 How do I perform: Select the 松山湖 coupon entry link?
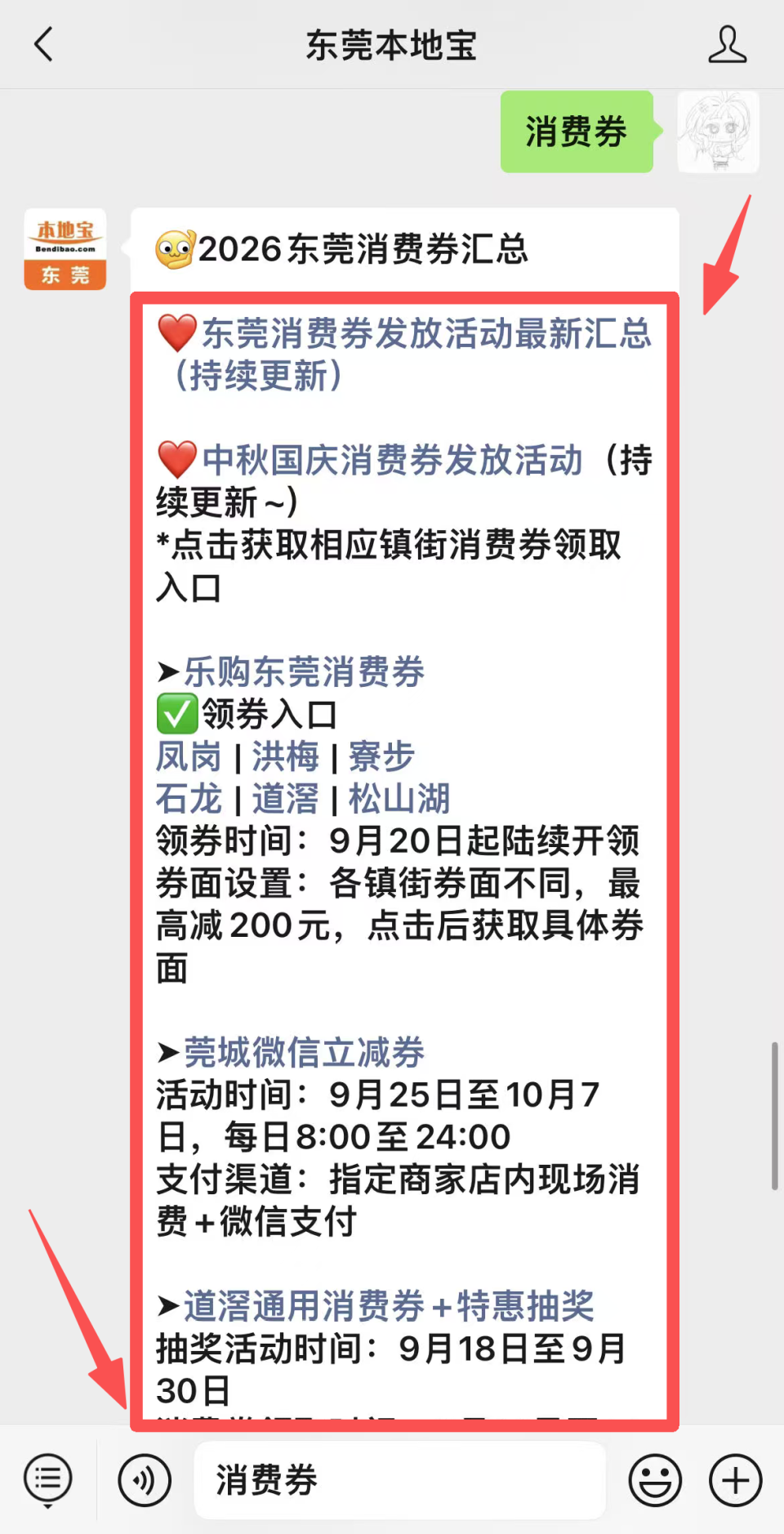point(399,799)
